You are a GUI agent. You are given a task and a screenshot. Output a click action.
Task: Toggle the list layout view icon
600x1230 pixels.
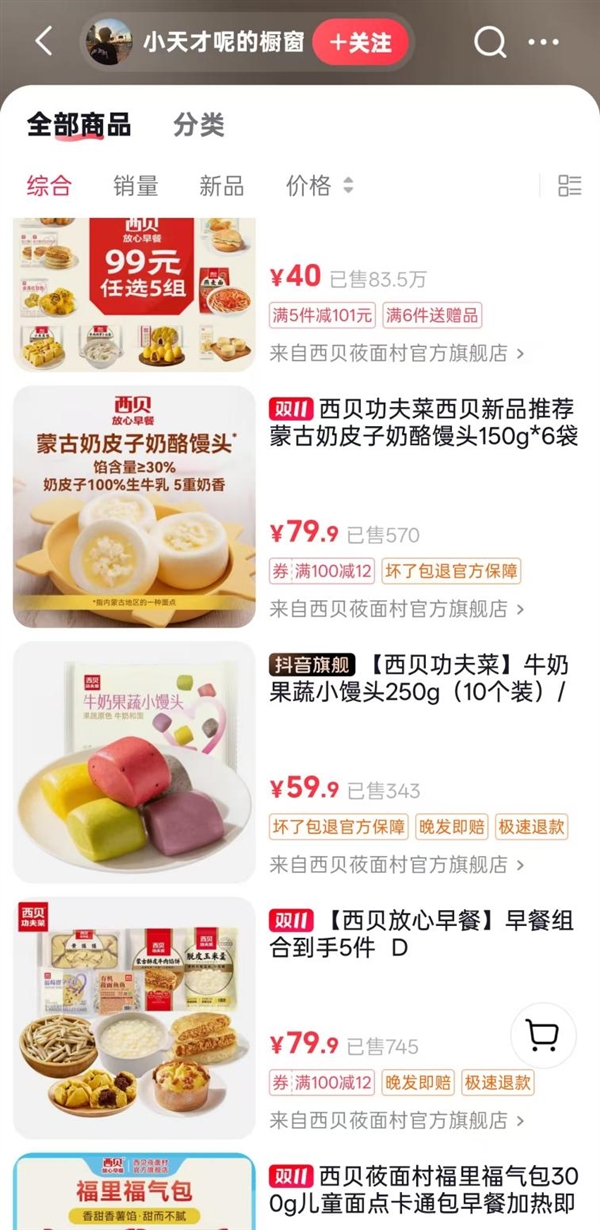pos(569,185)
